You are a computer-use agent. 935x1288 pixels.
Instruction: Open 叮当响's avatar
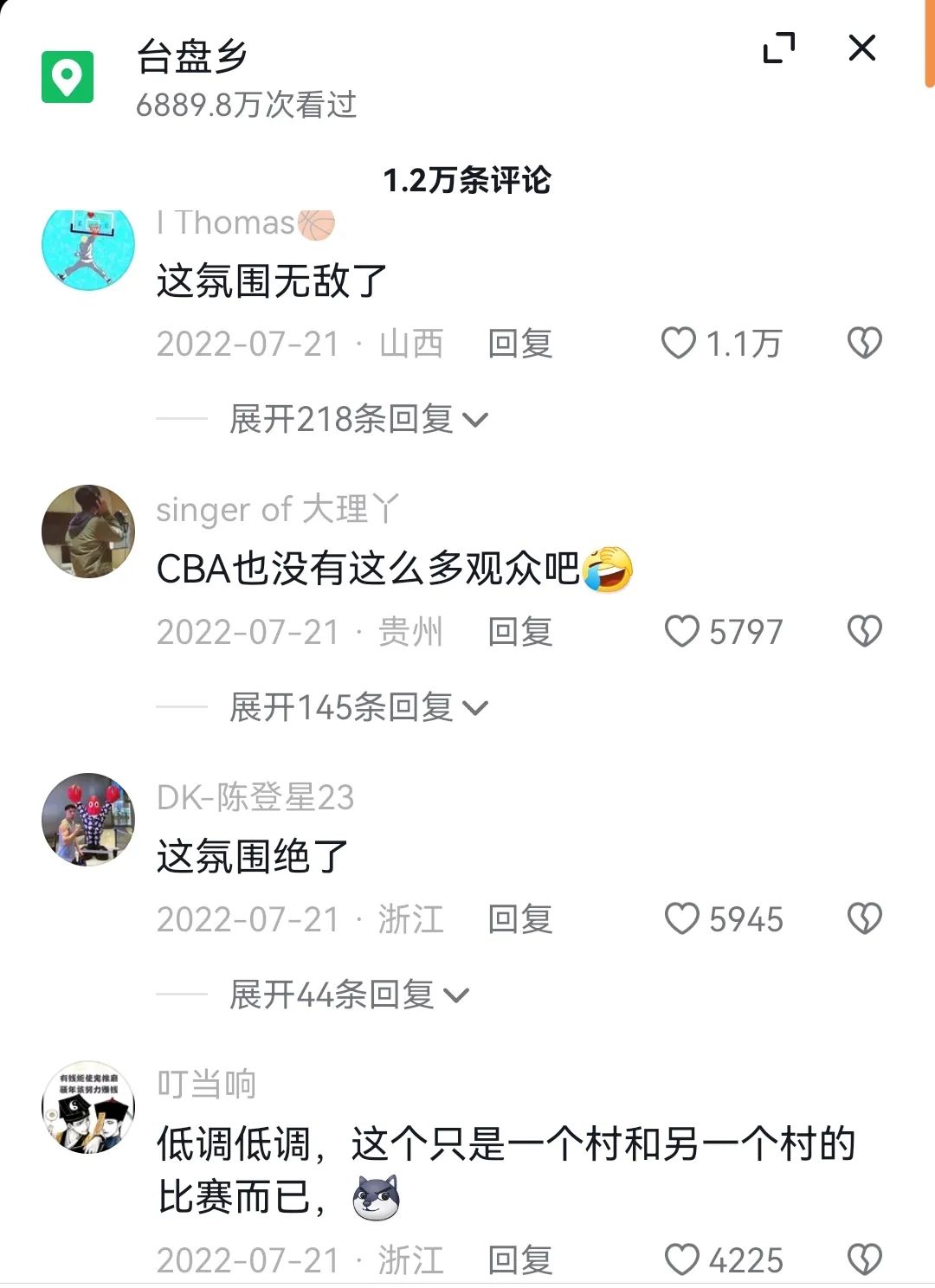88,1107
